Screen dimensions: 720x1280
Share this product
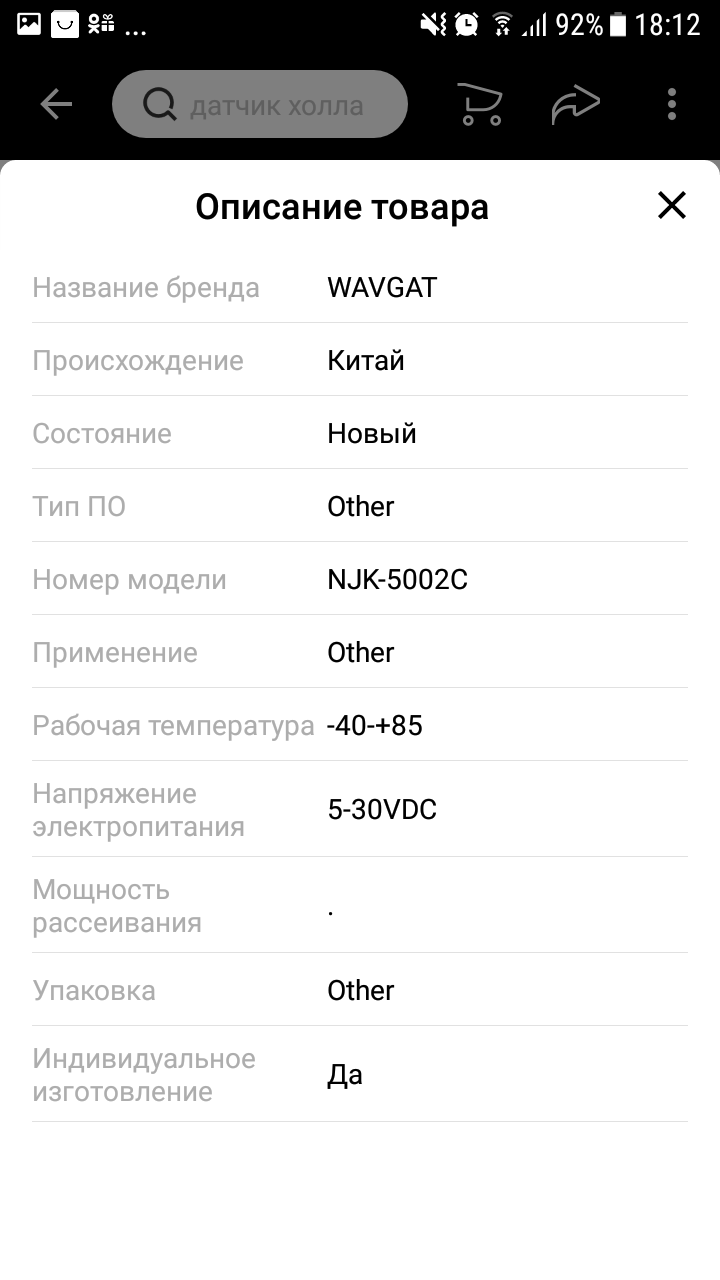click(575, 104)
